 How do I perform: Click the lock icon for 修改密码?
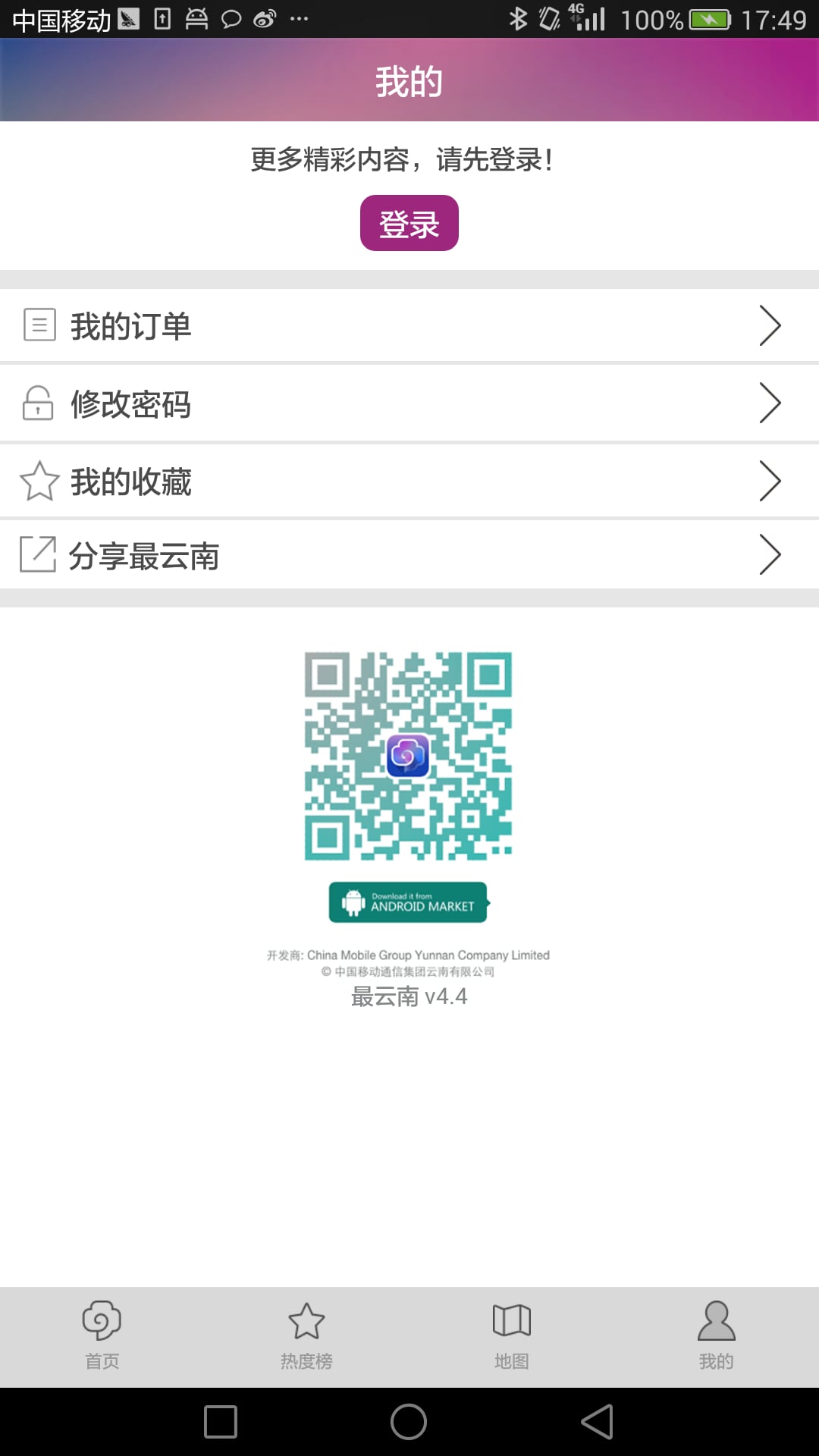[39, 404]
